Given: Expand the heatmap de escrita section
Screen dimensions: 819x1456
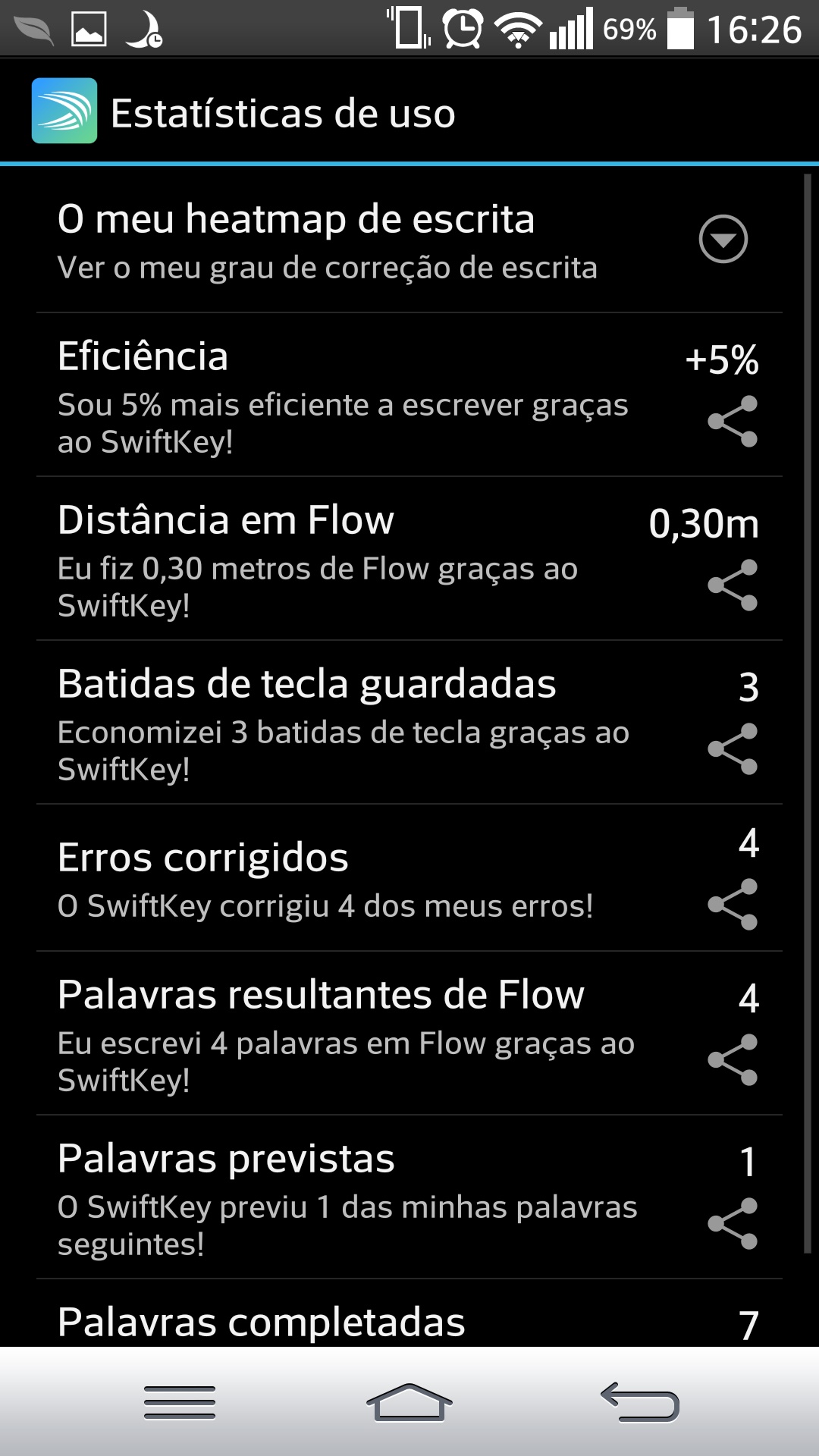Looking at the screenshot, I should pyautogui.click(x=723, y=239).
